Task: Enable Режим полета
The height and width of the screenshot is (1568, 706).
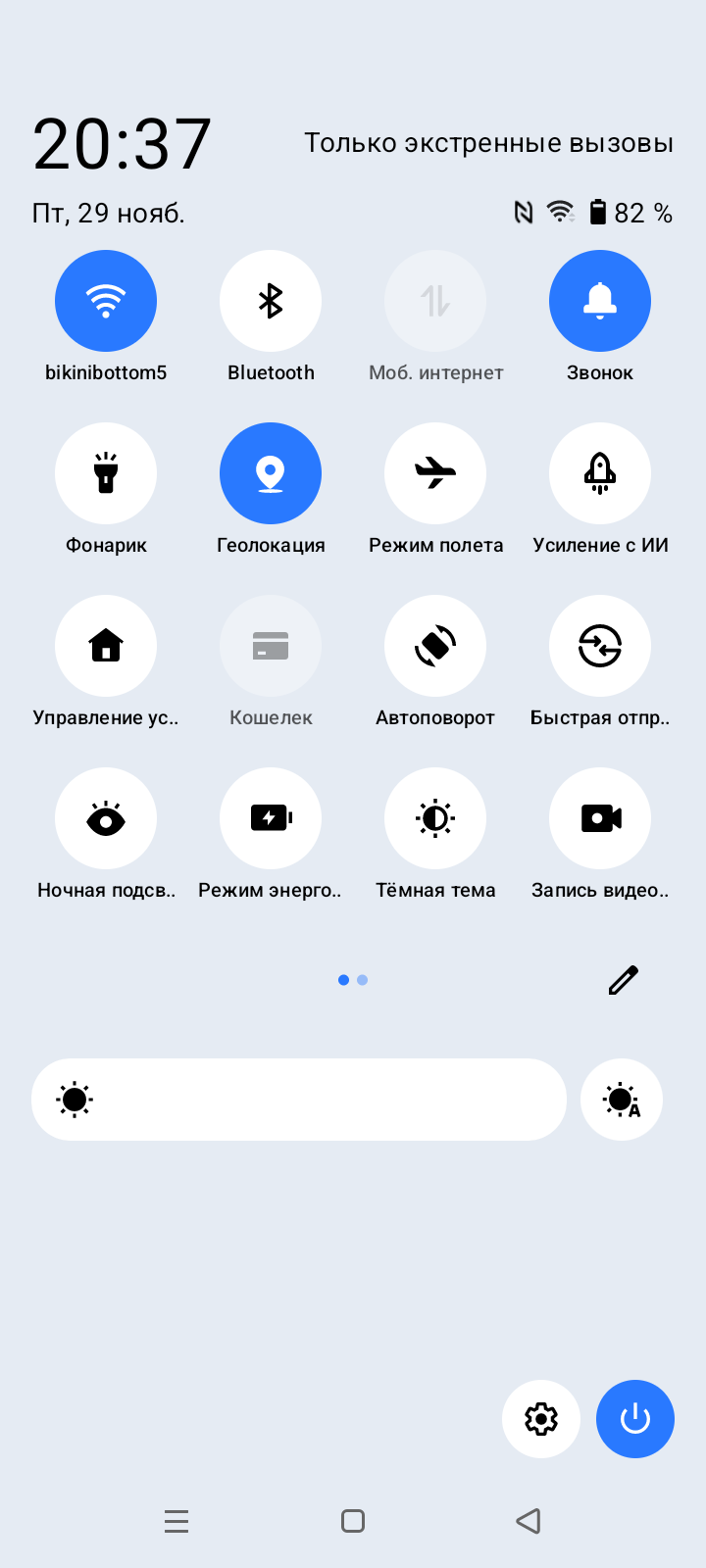Action: [435, 473]
